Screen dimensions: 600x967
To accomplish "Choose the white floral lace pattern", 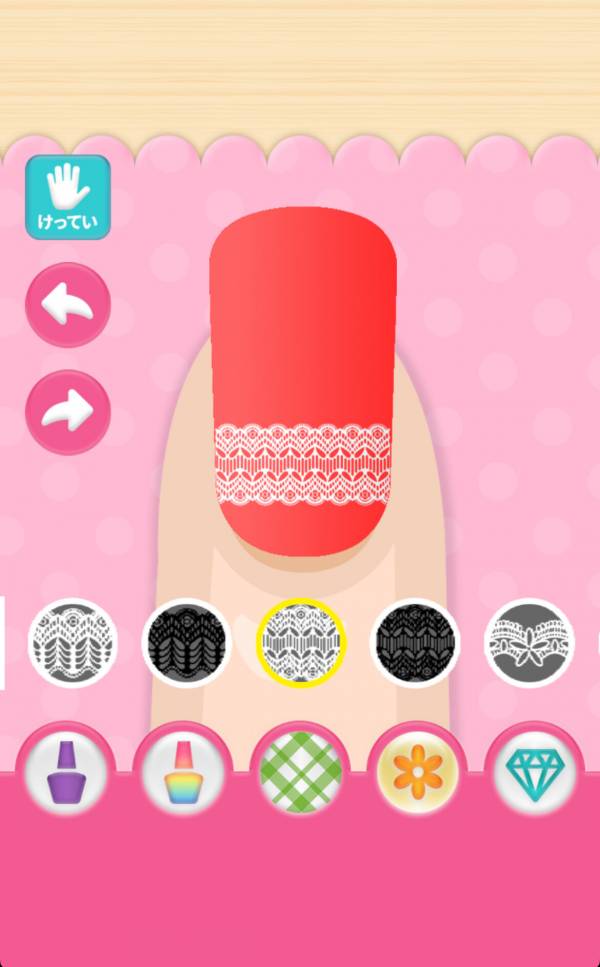I will (x=529, y=642).
